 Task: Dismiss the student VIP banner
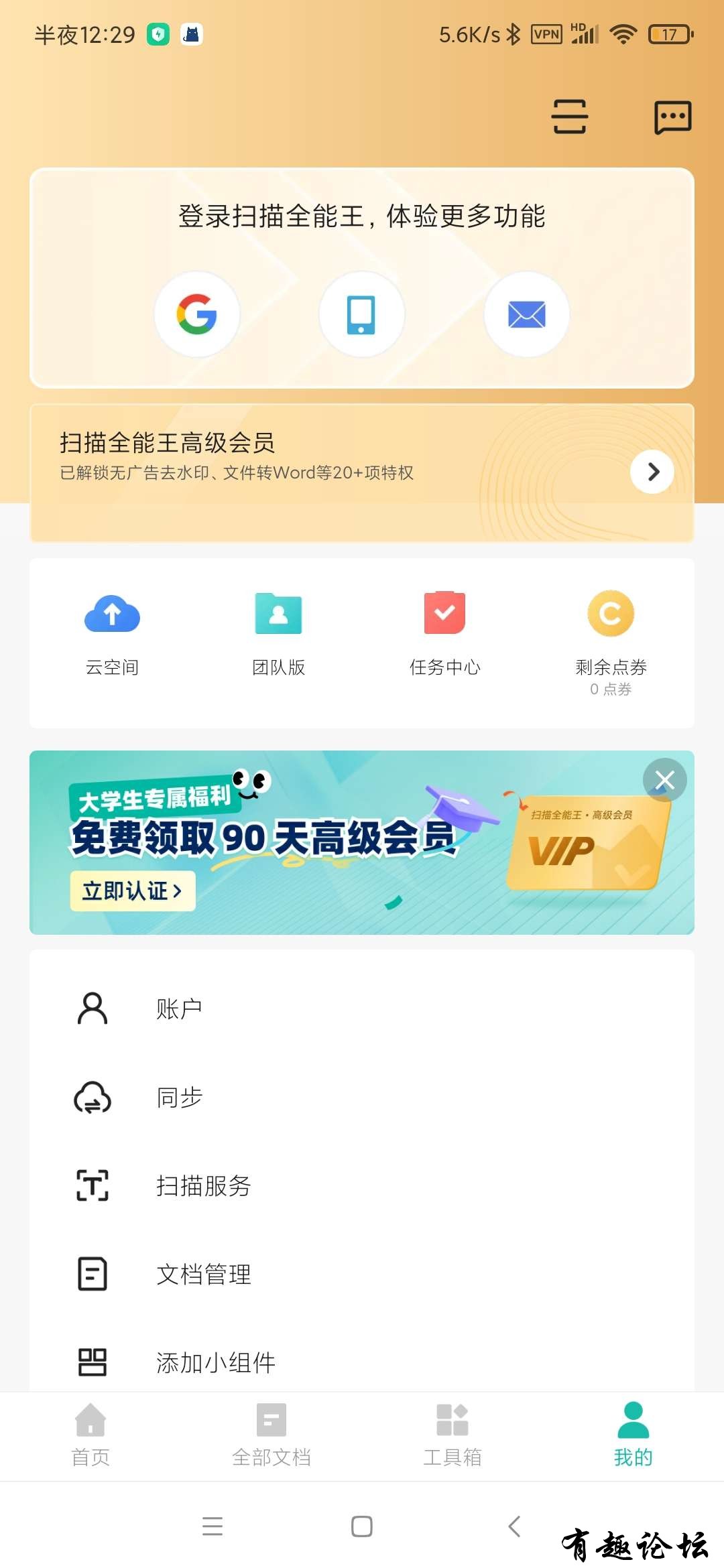coord(664,780)
